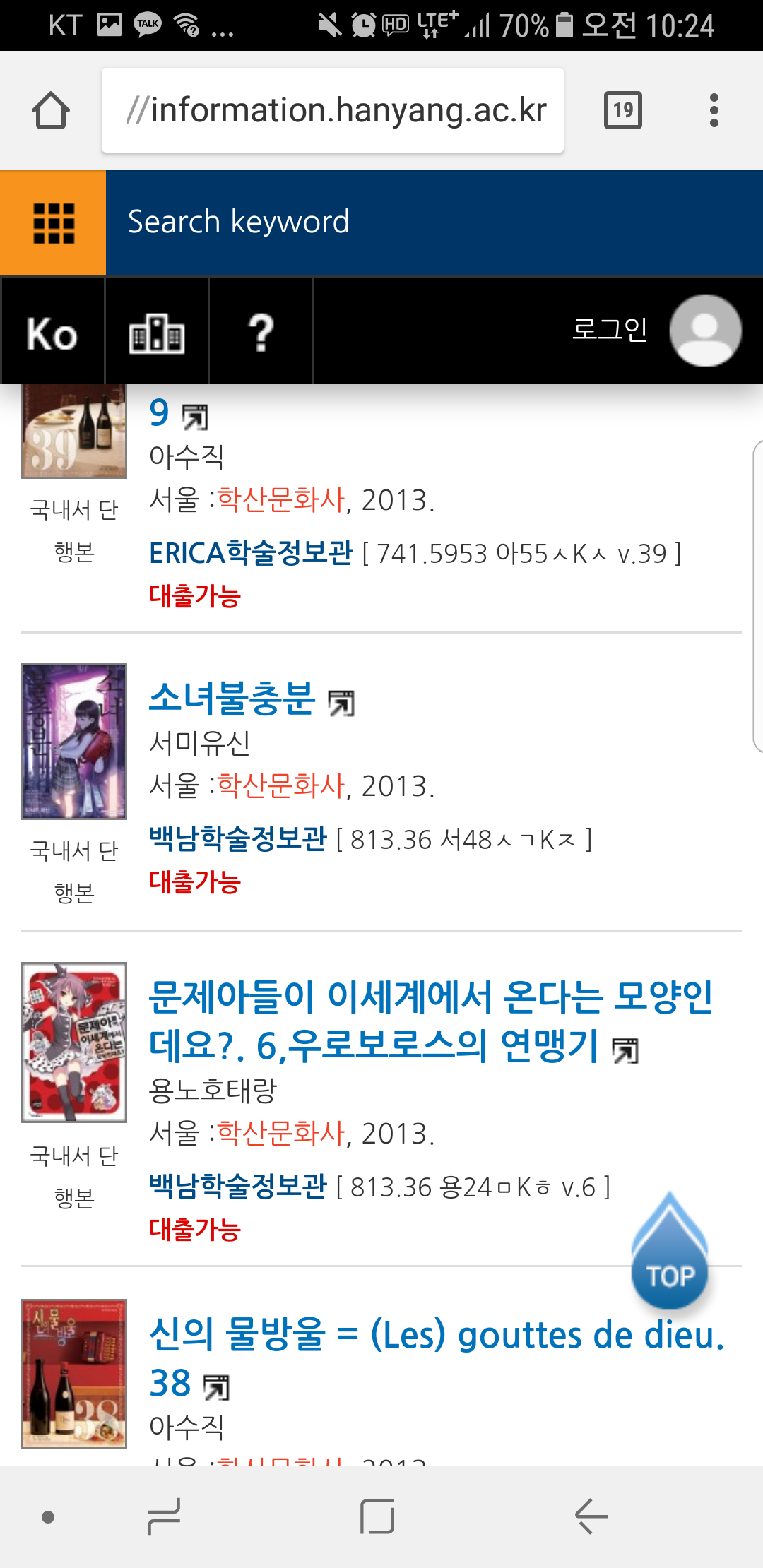Open the library buildings icon
This screenshot has height=1568, width=763.
click(x=157, y=332)
